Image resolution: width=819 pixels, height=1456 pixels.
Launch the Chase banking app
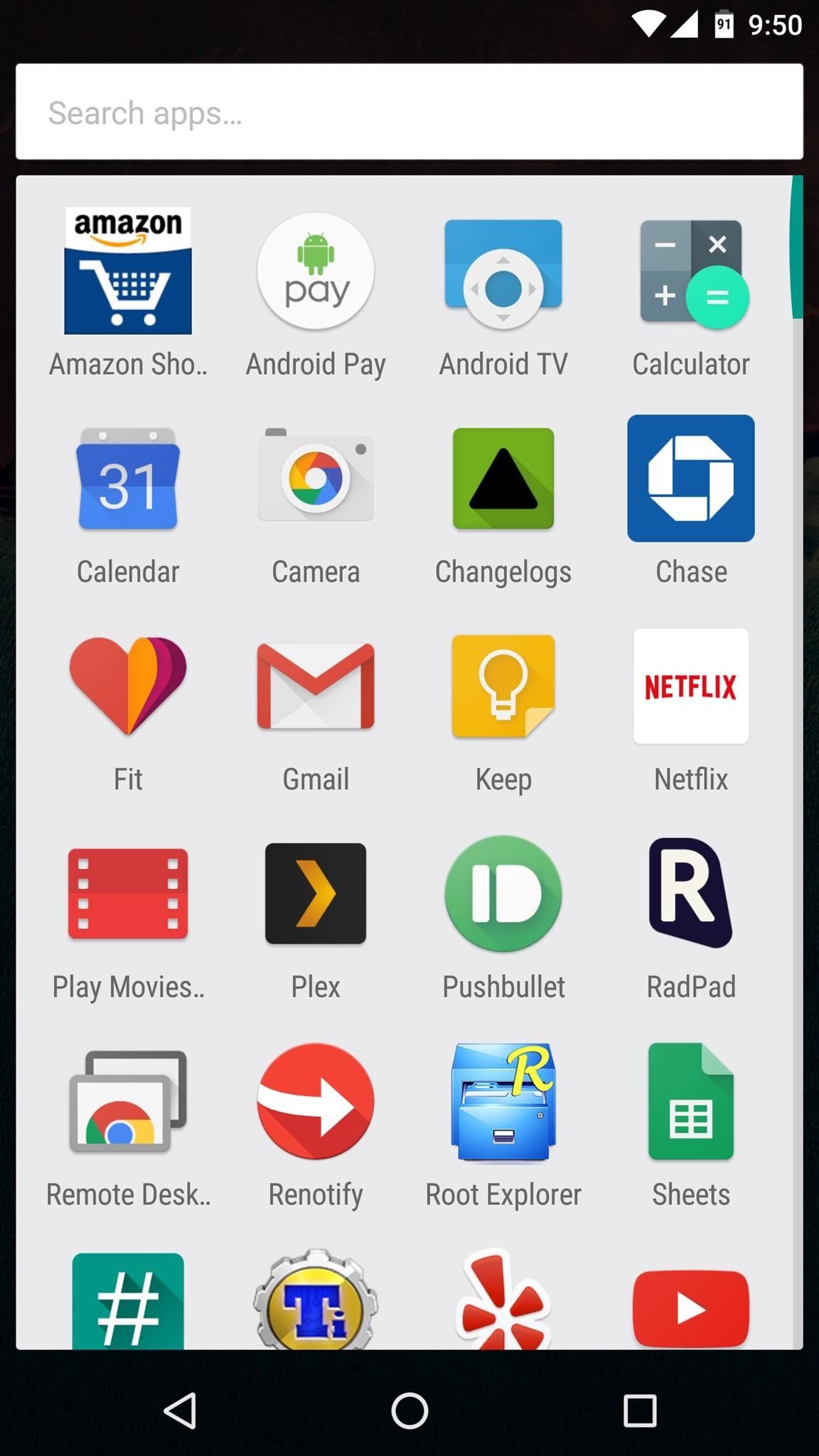point(691,478)
